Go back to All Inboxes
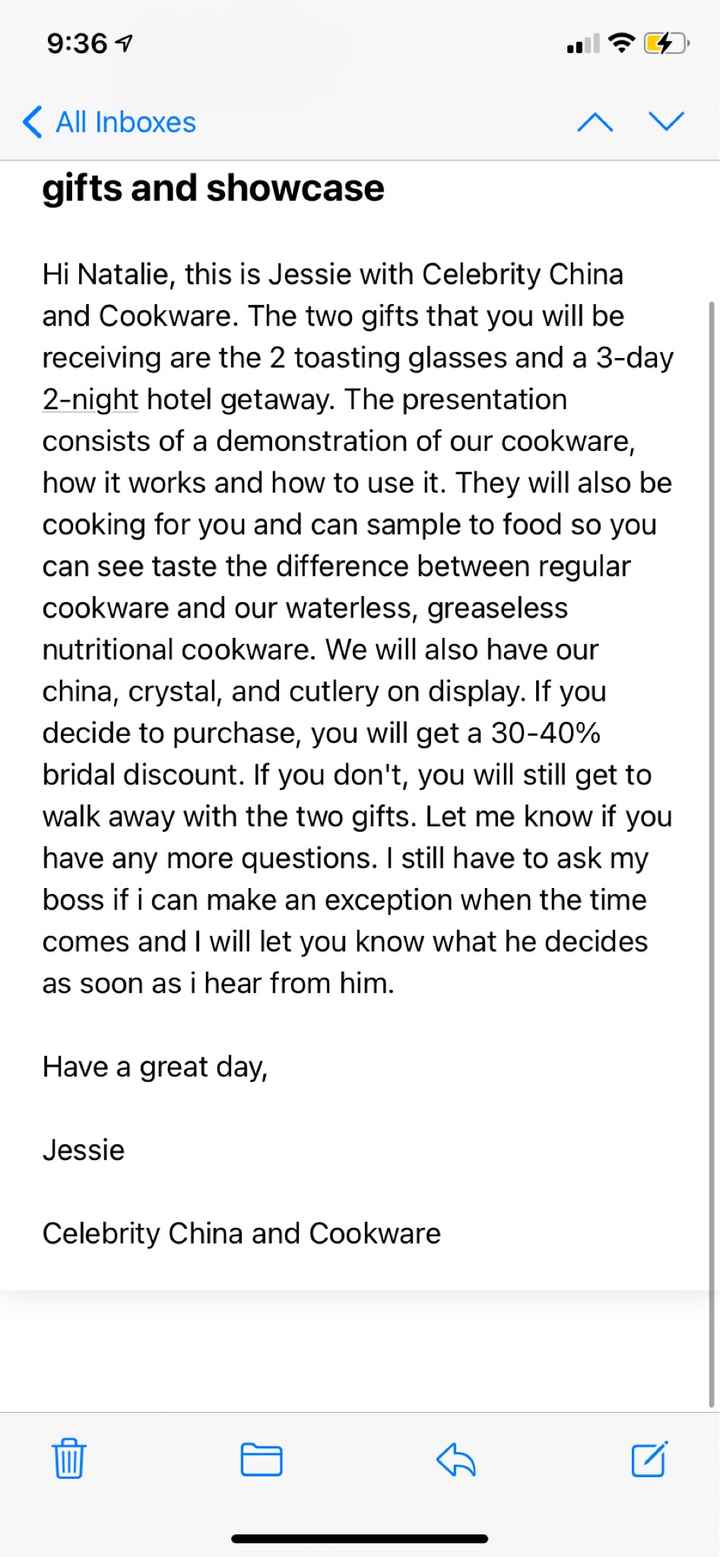720x1557 pixels. pos(109,122)
